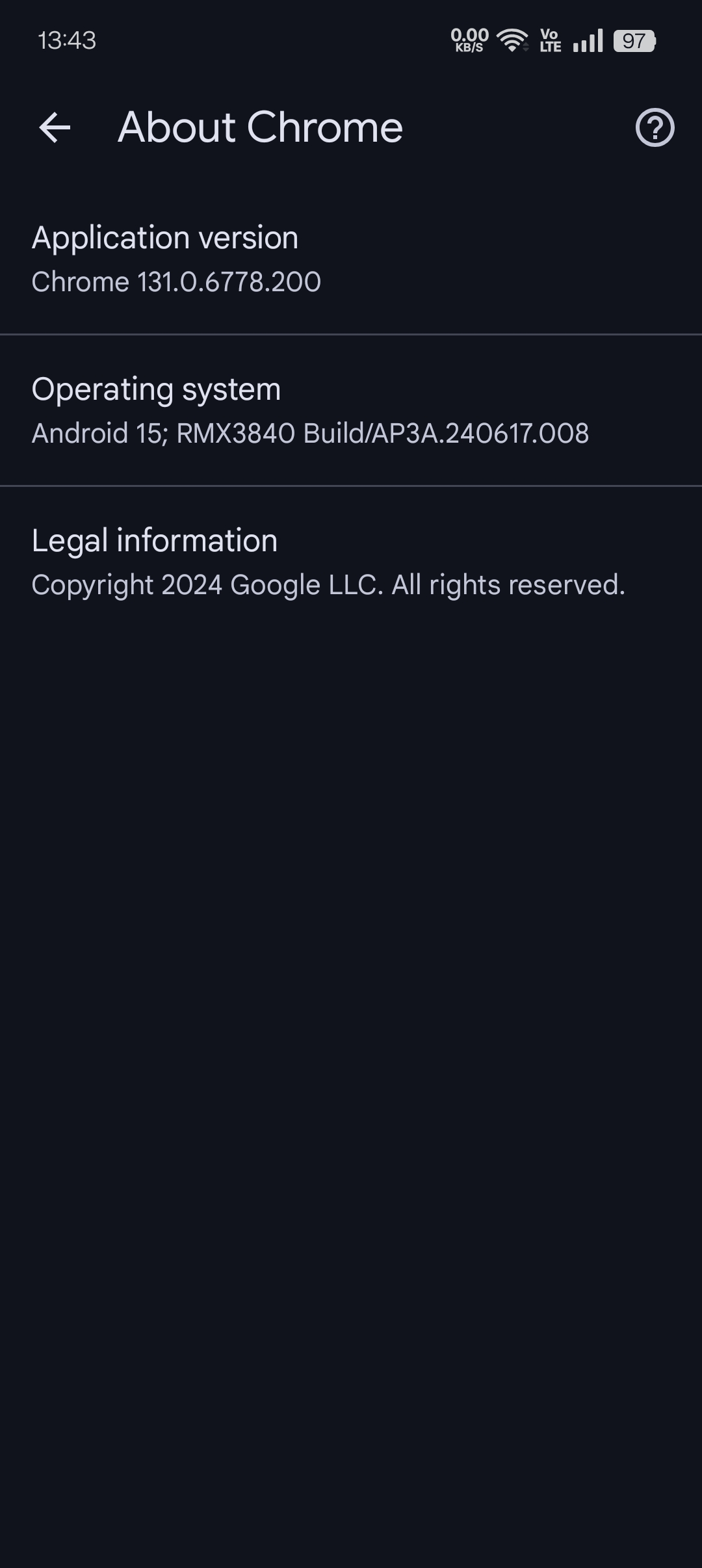Go back using the back arrow
The height and width of the screenshot is (1568, 702).
(55, 127)
